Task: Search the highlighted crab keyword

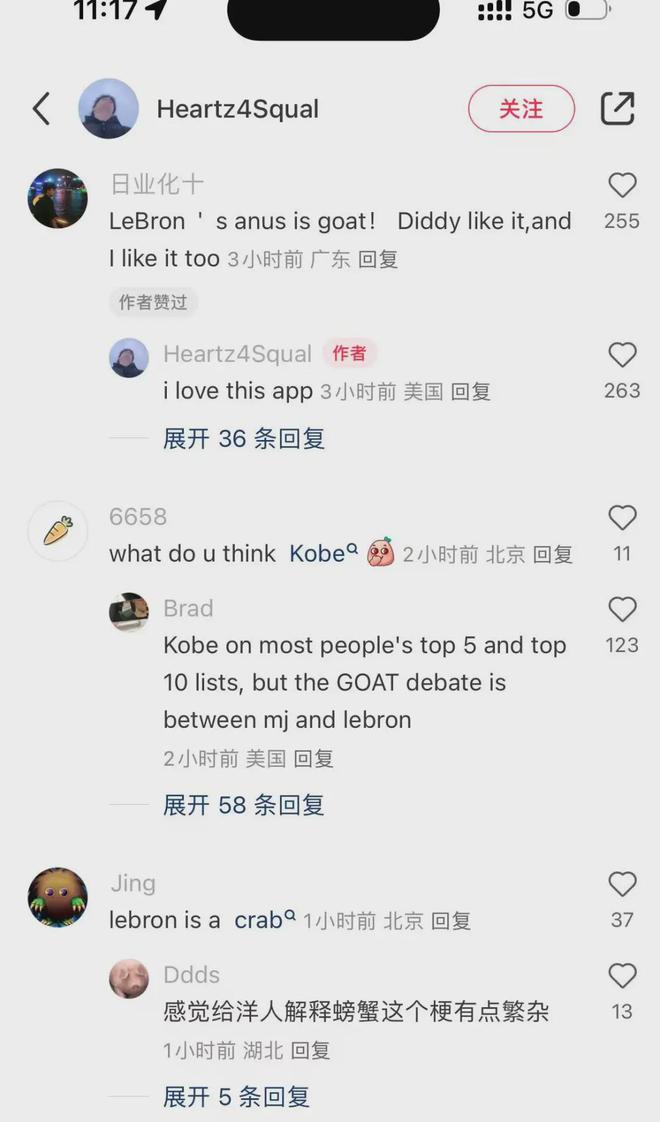Action: [x=265, y=919]
